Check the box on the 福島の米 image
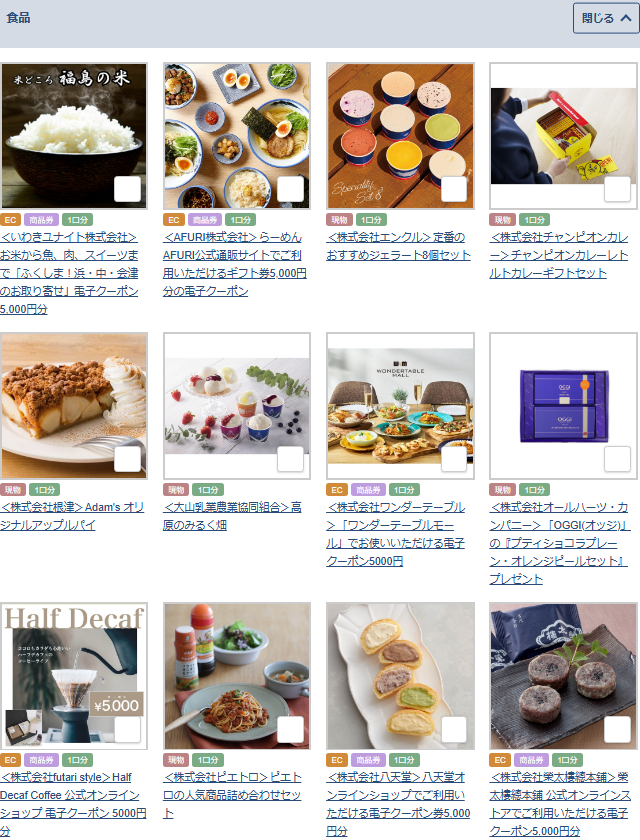 (x=128, y=189)
